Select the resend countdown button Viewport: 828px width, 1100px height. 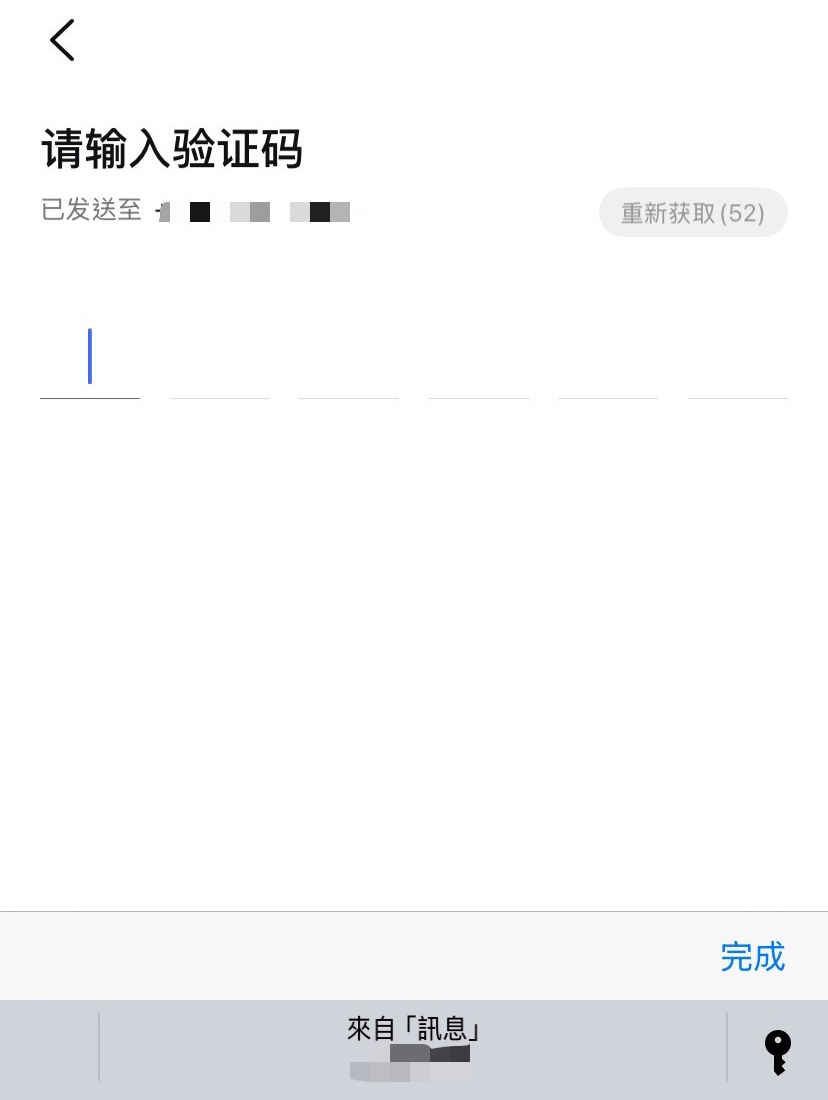tap(693, 212)
